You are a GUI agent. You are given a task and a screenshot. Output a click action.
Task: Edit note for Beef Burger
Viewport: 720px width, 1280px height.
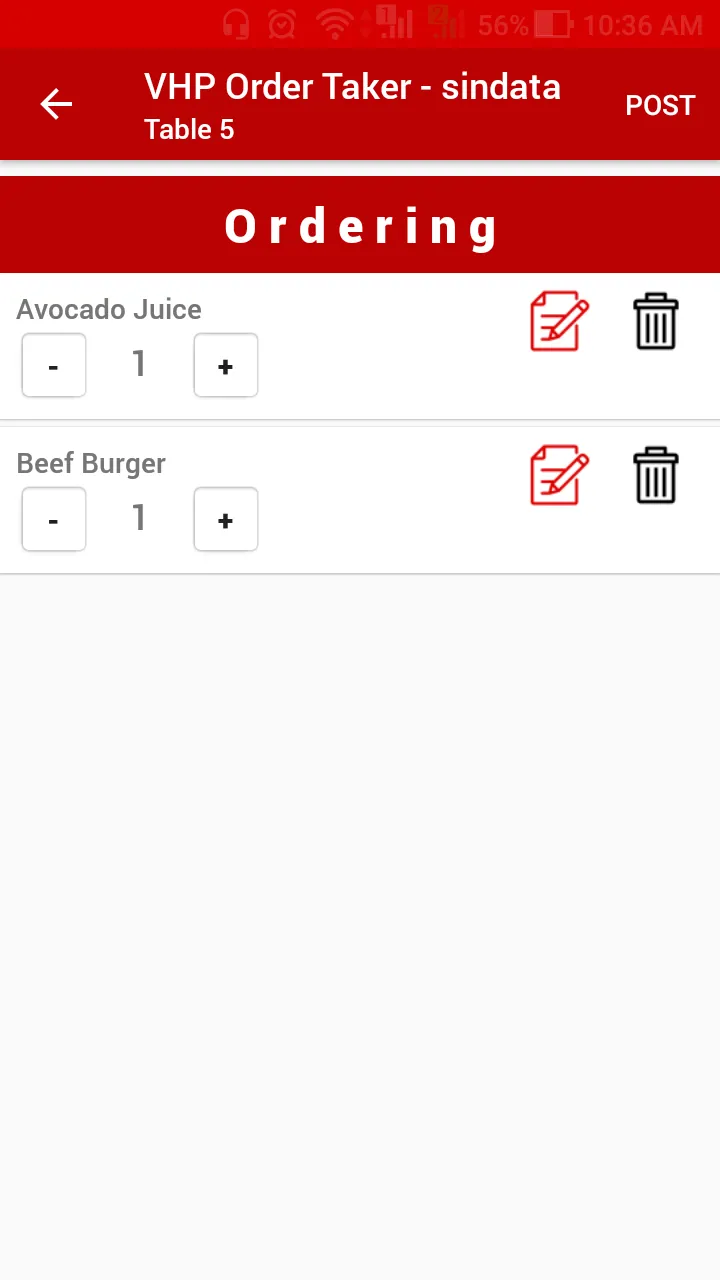[x=559, y=475]
